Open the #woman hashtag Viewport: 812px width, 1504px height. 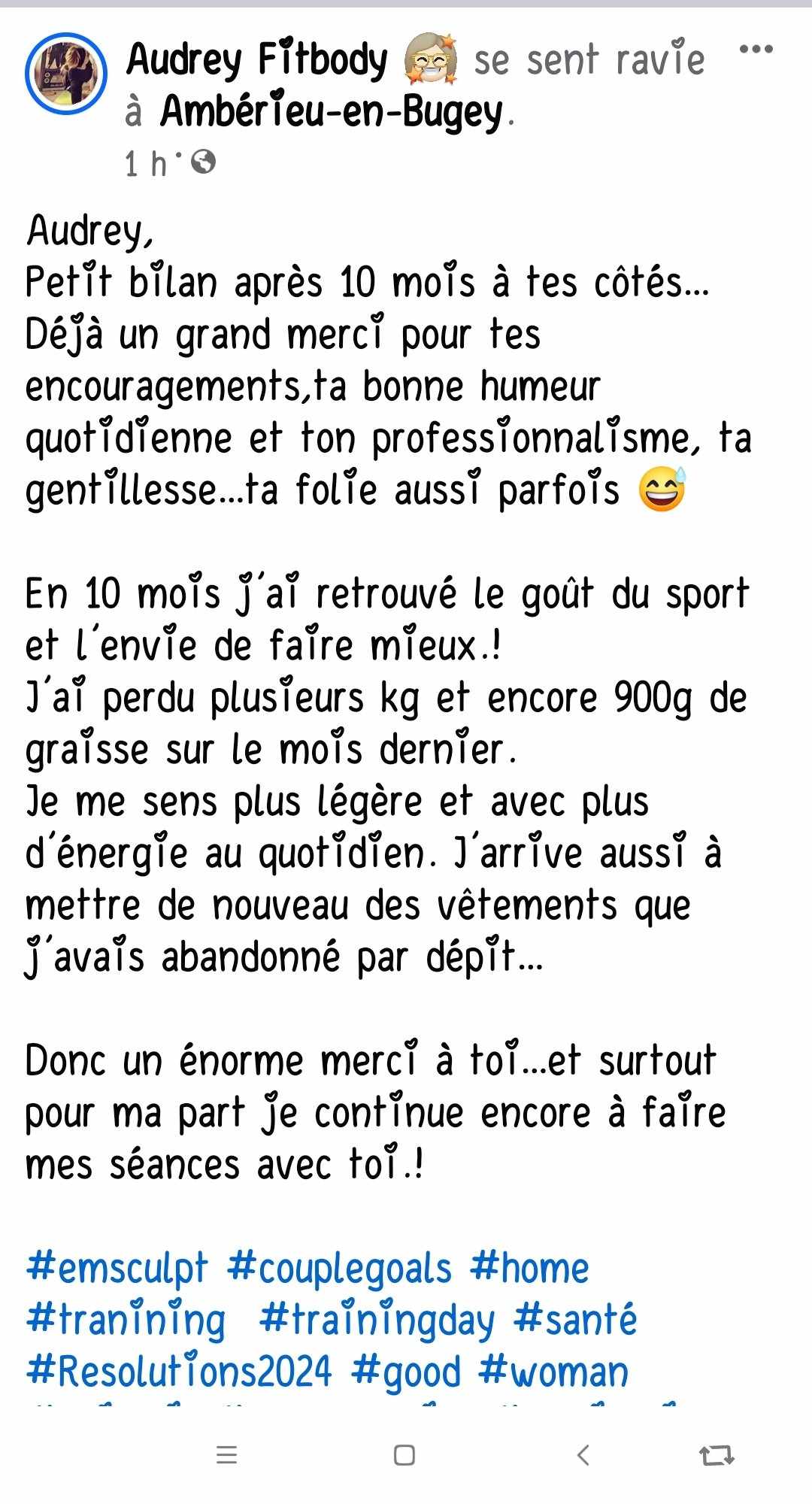click(x=554, y=1371)
